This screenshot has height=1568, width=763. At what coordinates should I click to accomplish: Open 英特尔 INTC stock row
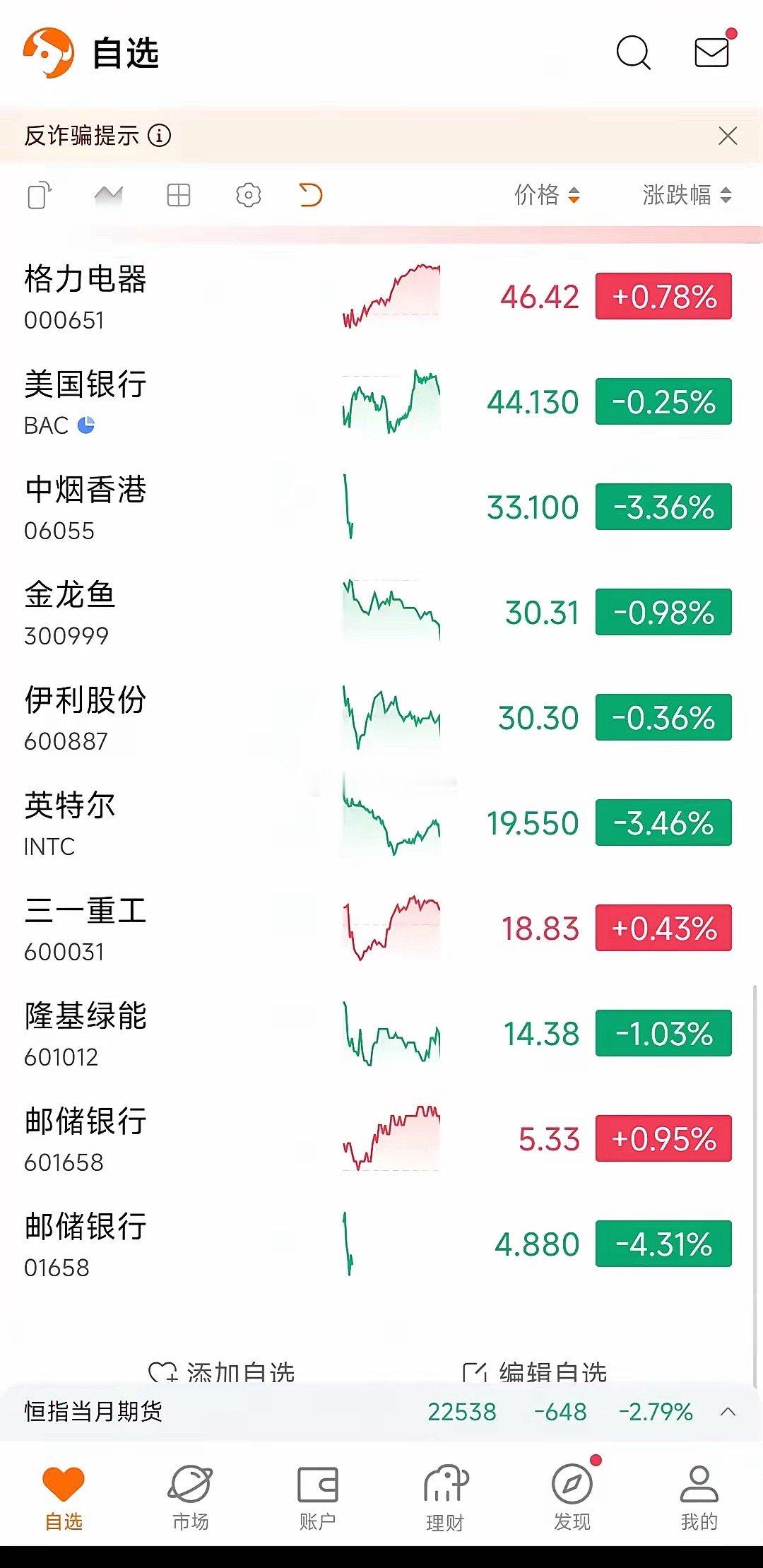coord(381,823)
